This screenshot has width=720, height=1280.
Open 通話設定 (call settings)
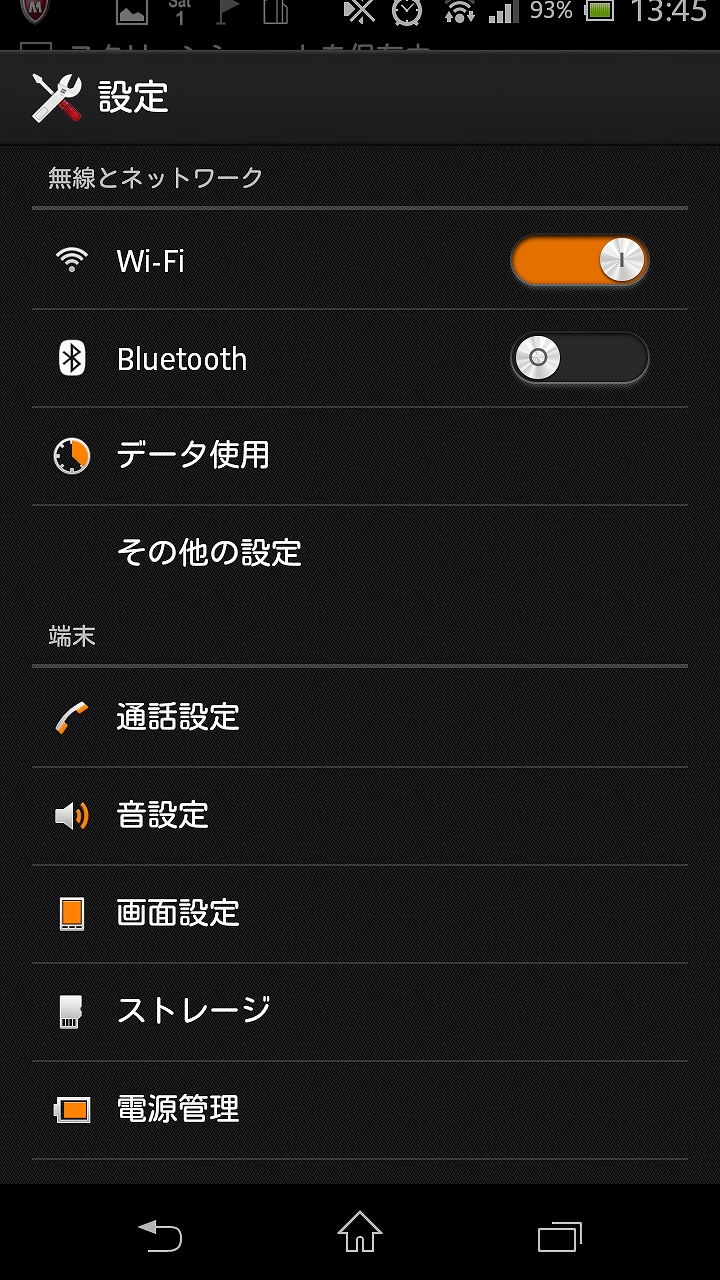[x=360, y=718]
